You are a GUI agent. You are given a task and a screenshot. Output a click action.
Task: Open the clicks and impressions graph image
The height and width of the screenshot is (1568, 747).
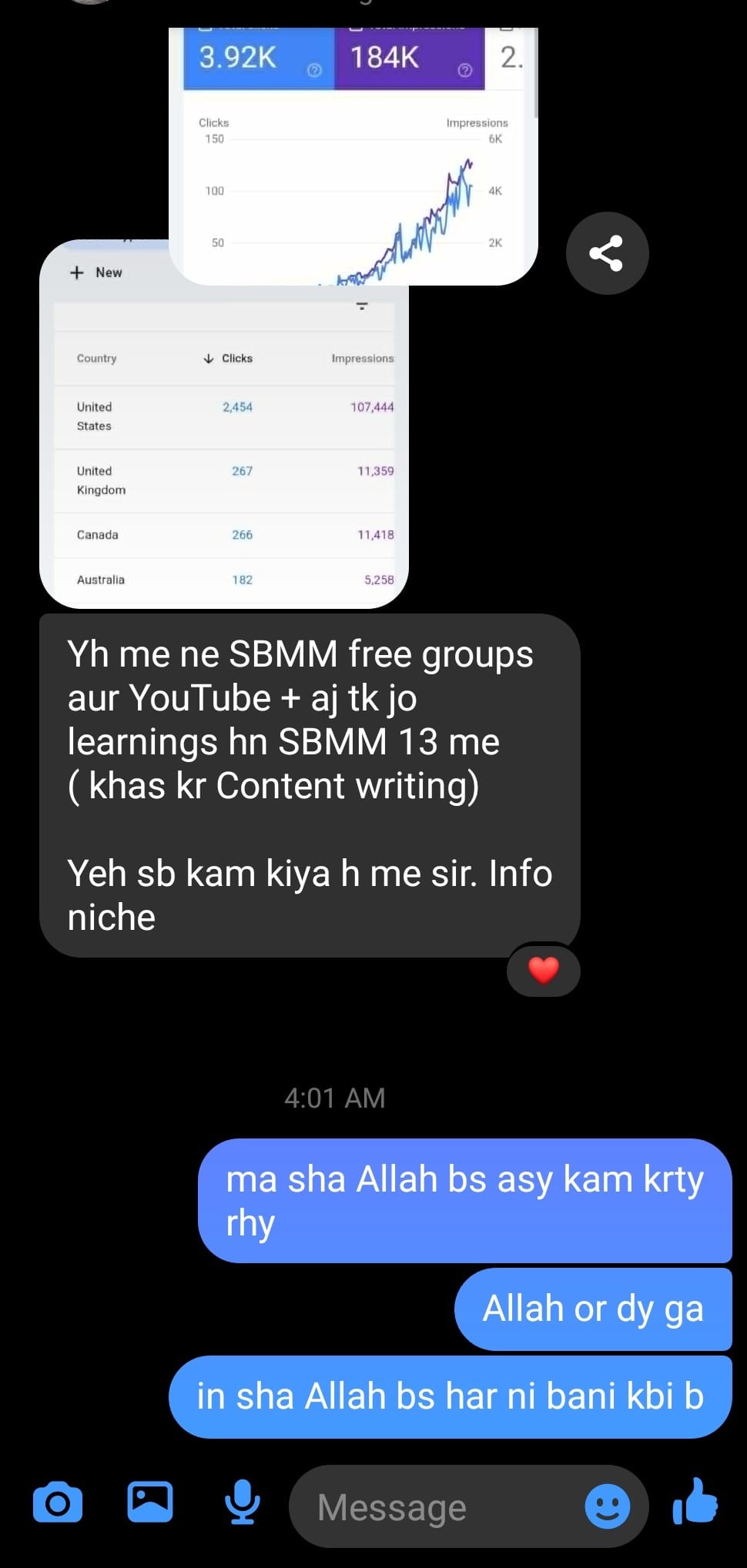pyautogui.click(x=353, y=154)
